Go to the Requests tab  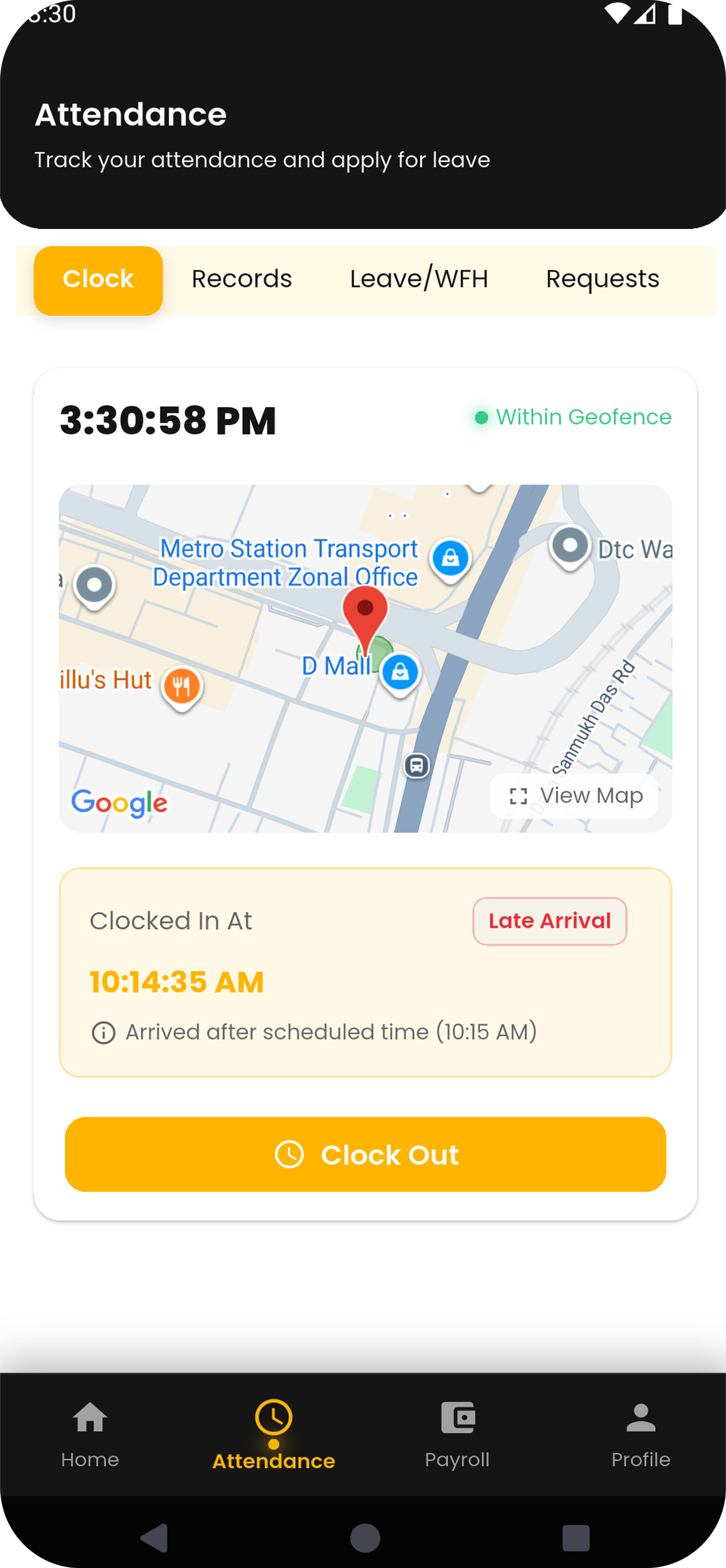coord(602,279)
